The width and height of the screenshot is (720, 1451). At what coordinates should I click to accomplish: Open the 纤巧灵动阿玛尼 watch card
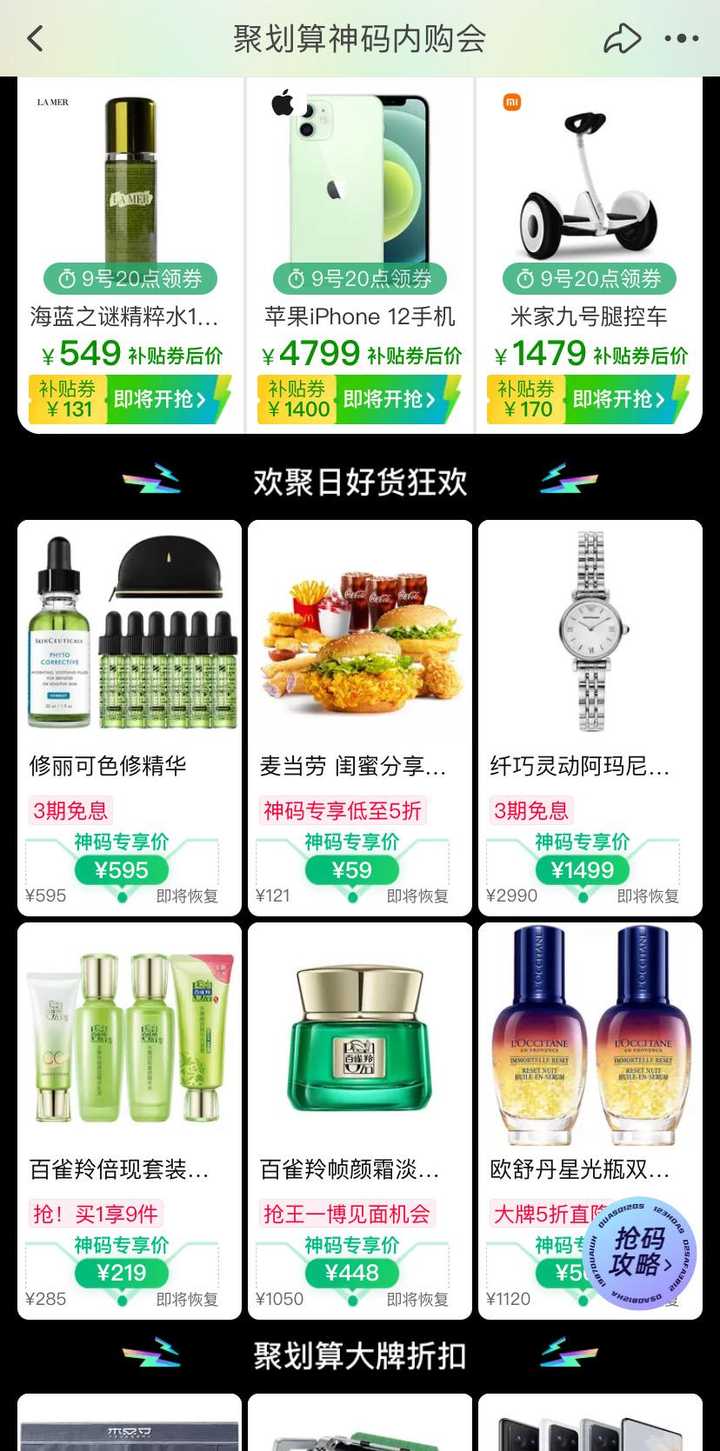click(x=590, y=680)
